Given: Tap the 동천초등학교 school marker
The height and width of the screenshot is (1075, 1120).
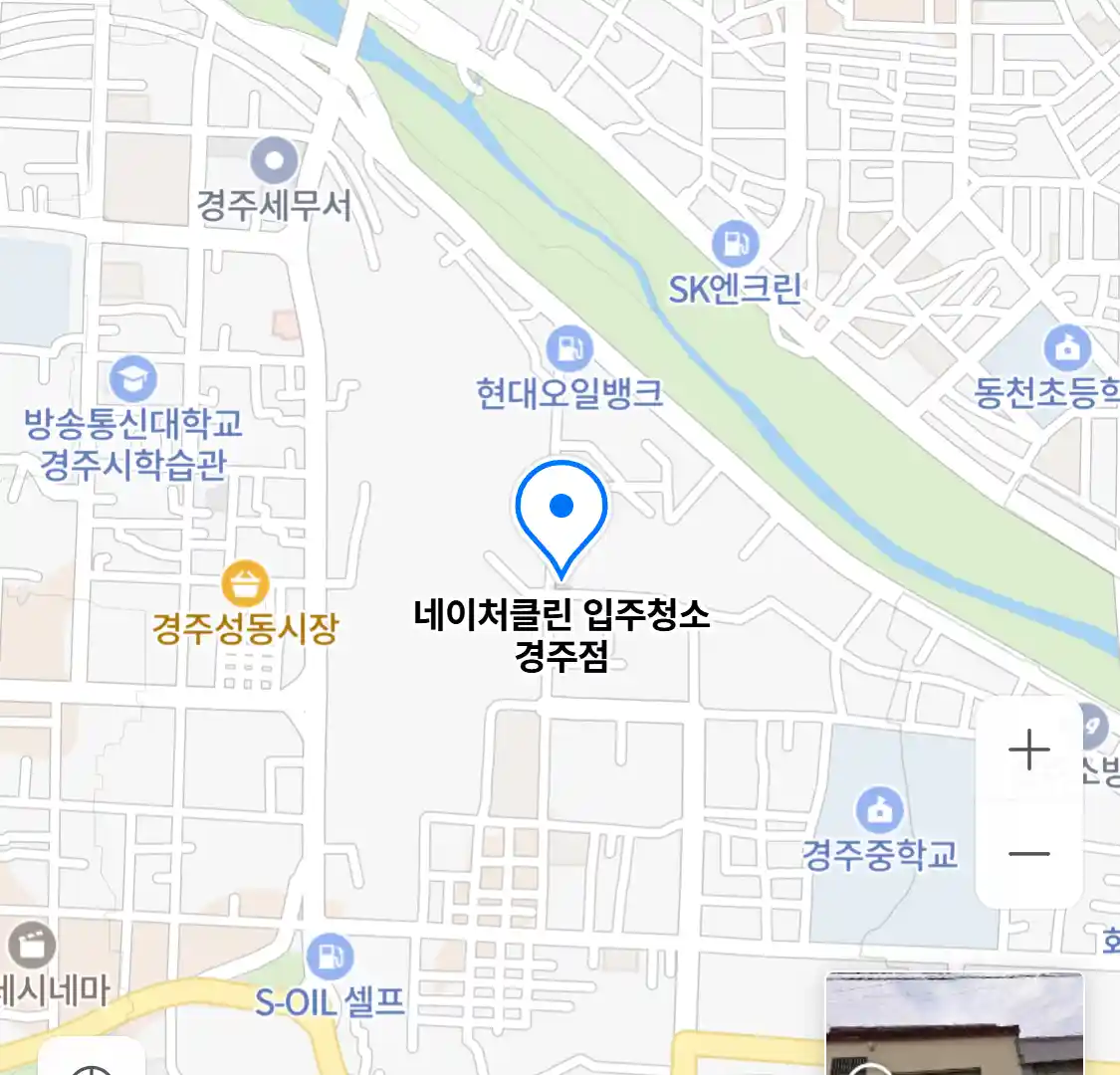Looking at the screenshot, I should tap(1066, 349).
